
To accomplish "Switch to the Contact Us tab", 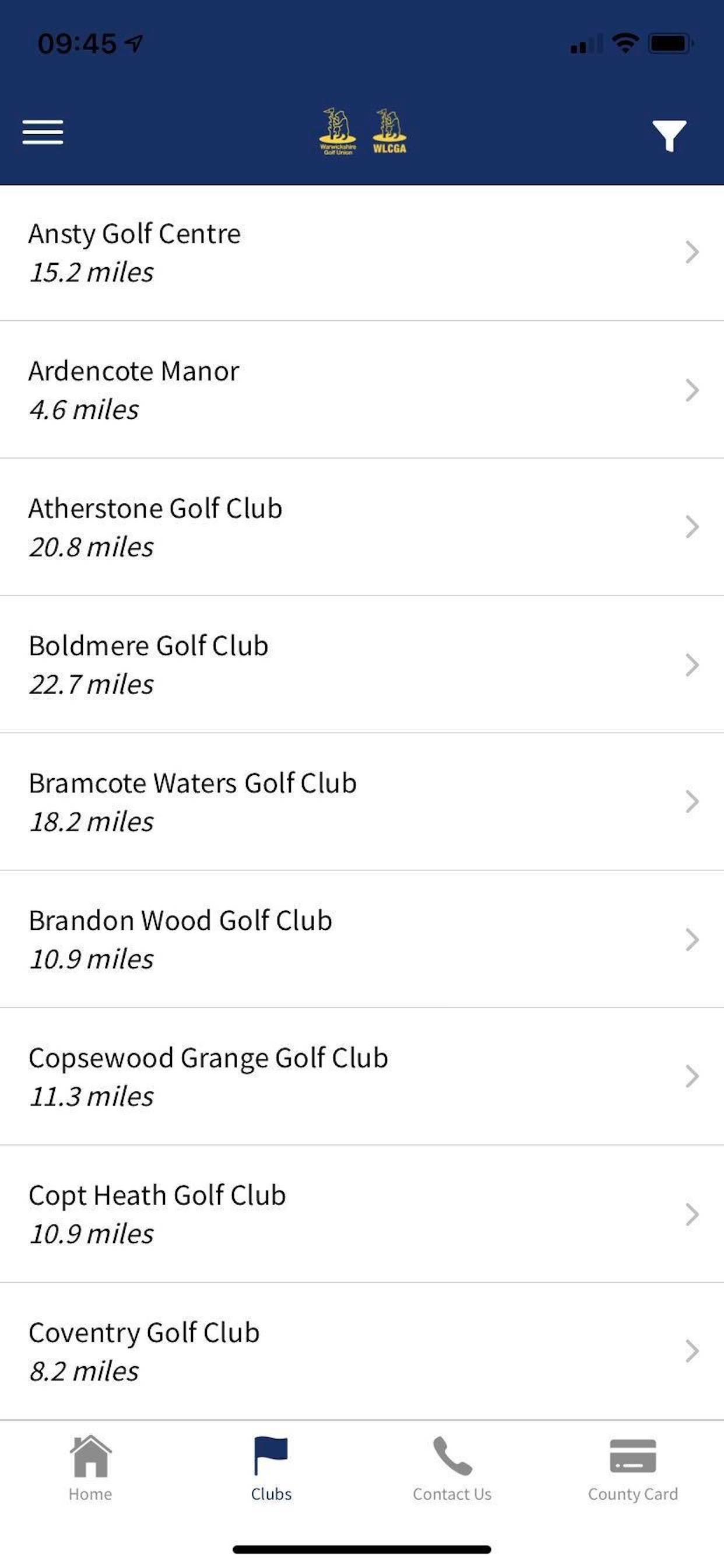I will click(452, 1468).
